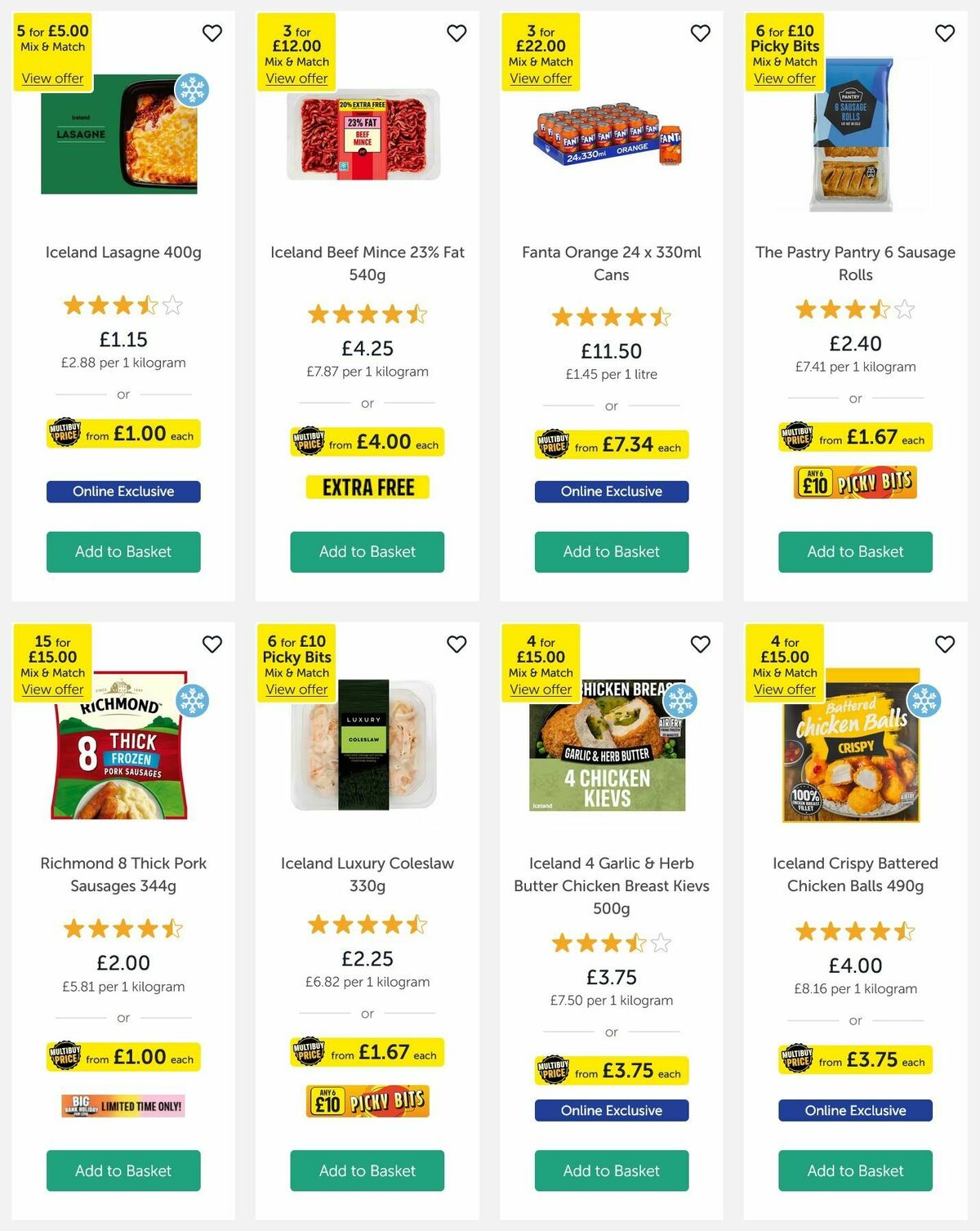Click the Online Exclusive badge under Fanta Orange
The image size is (980, 1231).
coord(611,491)
